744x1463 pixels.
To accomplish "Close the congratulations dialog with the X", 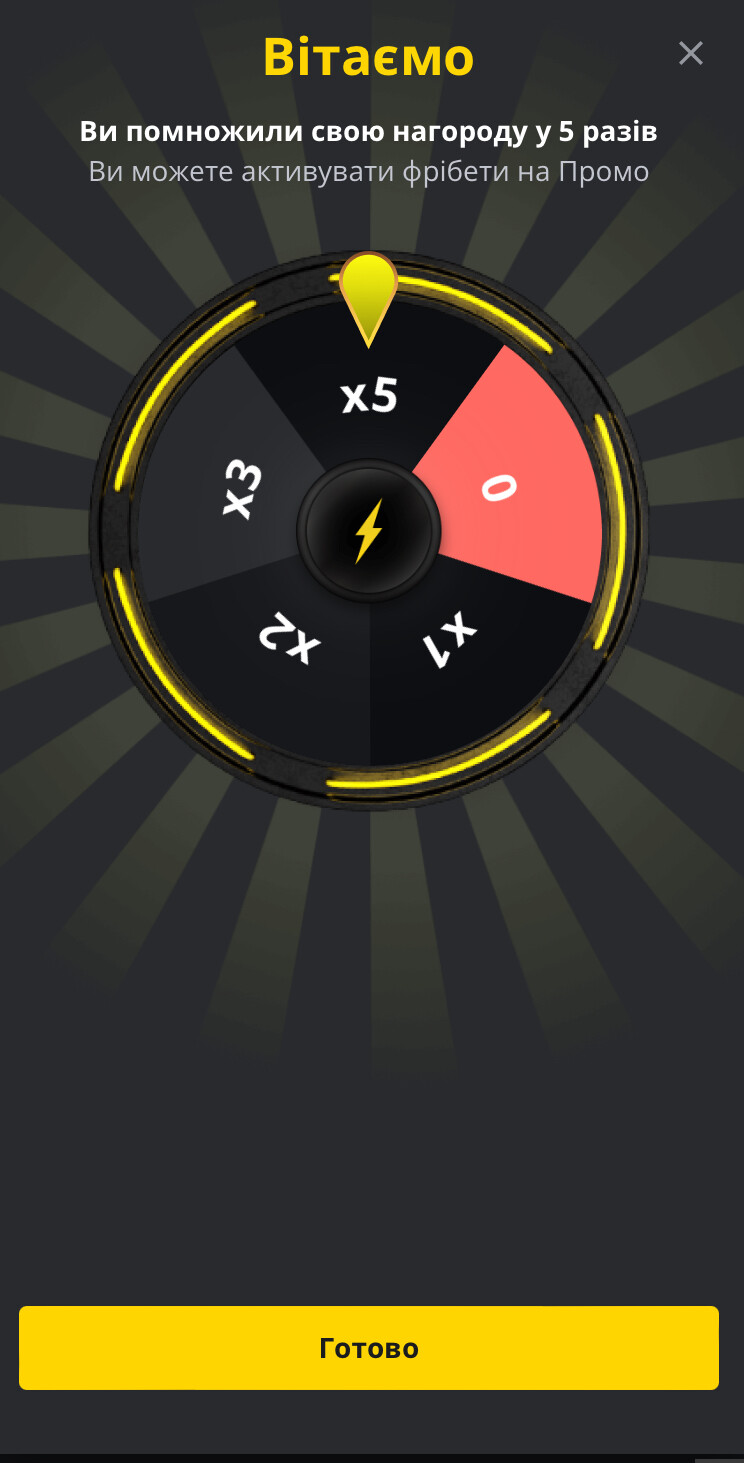I will pos(691,53).
